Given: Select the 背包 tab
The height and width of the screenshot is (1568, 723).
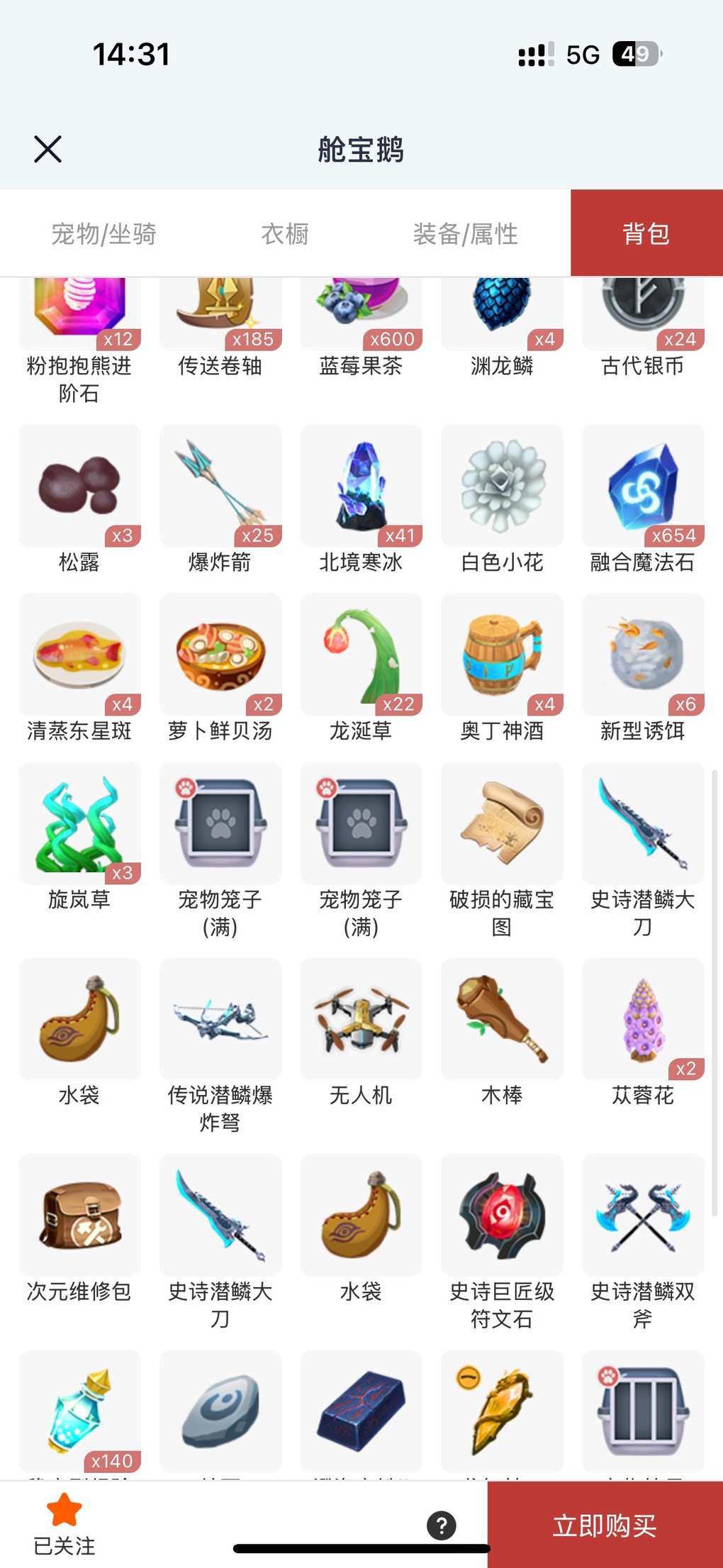Looking at the screenshot, I should (x=646, y=233).
